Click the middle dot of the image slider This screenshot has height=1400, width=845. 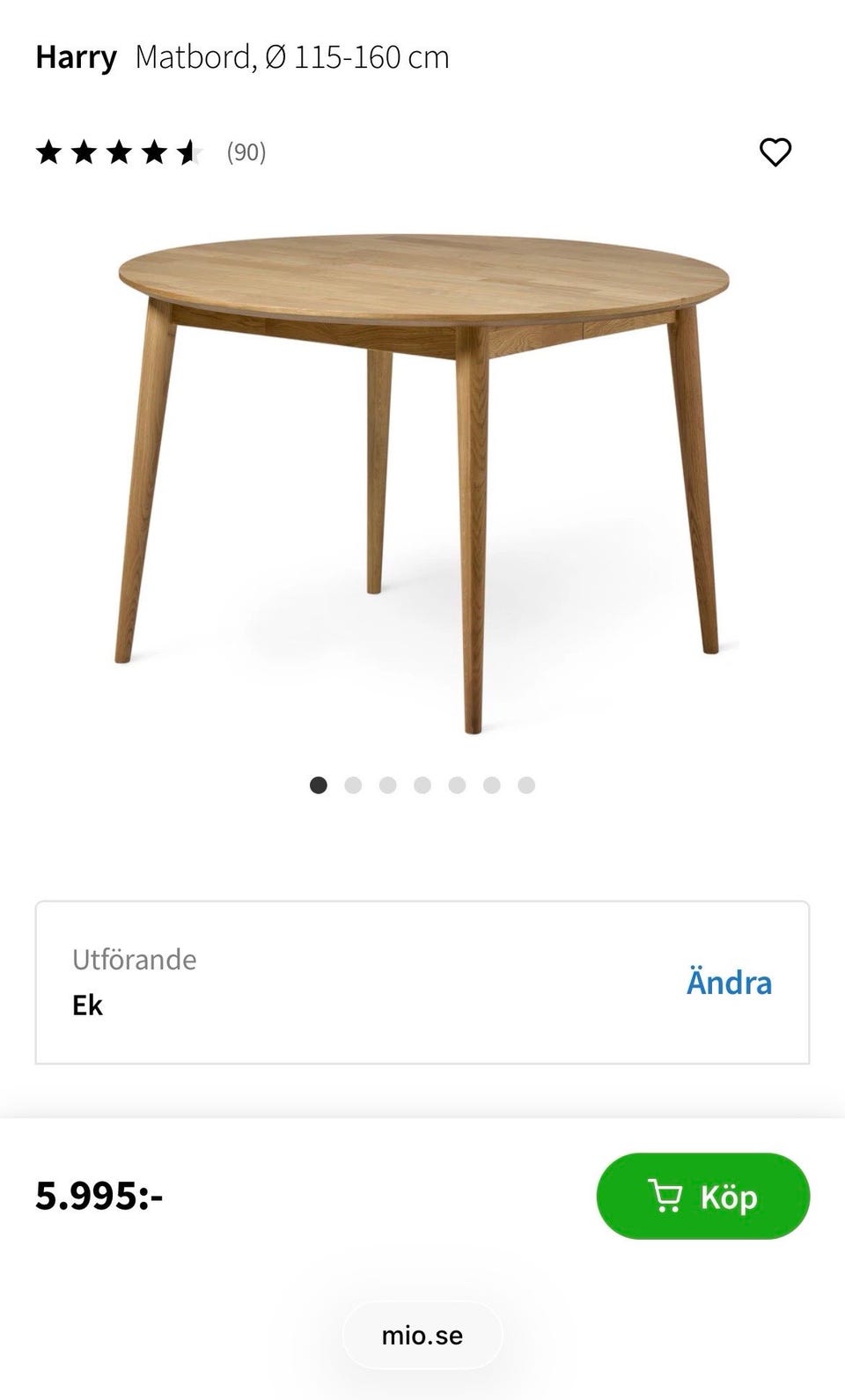coord(422,784)
